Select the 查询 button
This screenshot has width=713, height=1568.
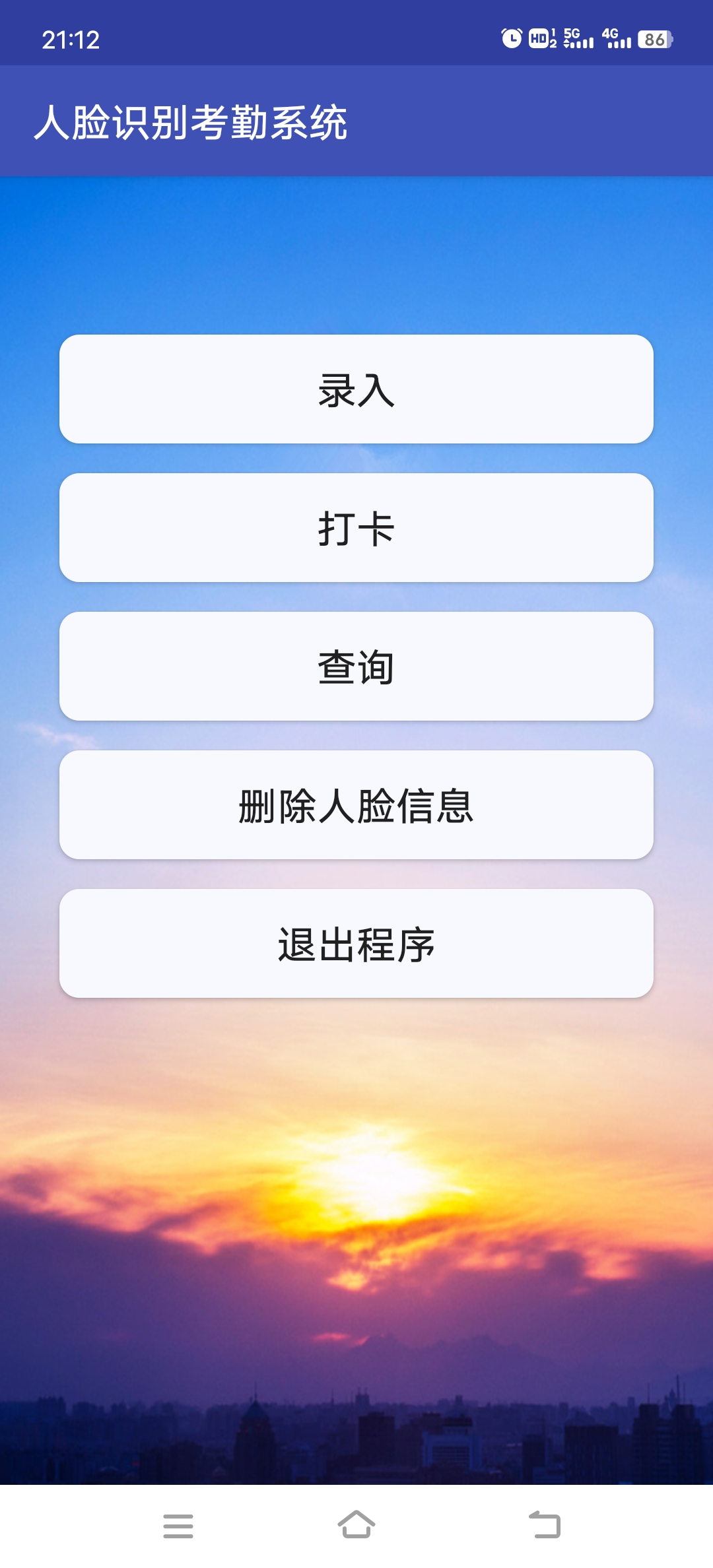click(x=356, y=667)
